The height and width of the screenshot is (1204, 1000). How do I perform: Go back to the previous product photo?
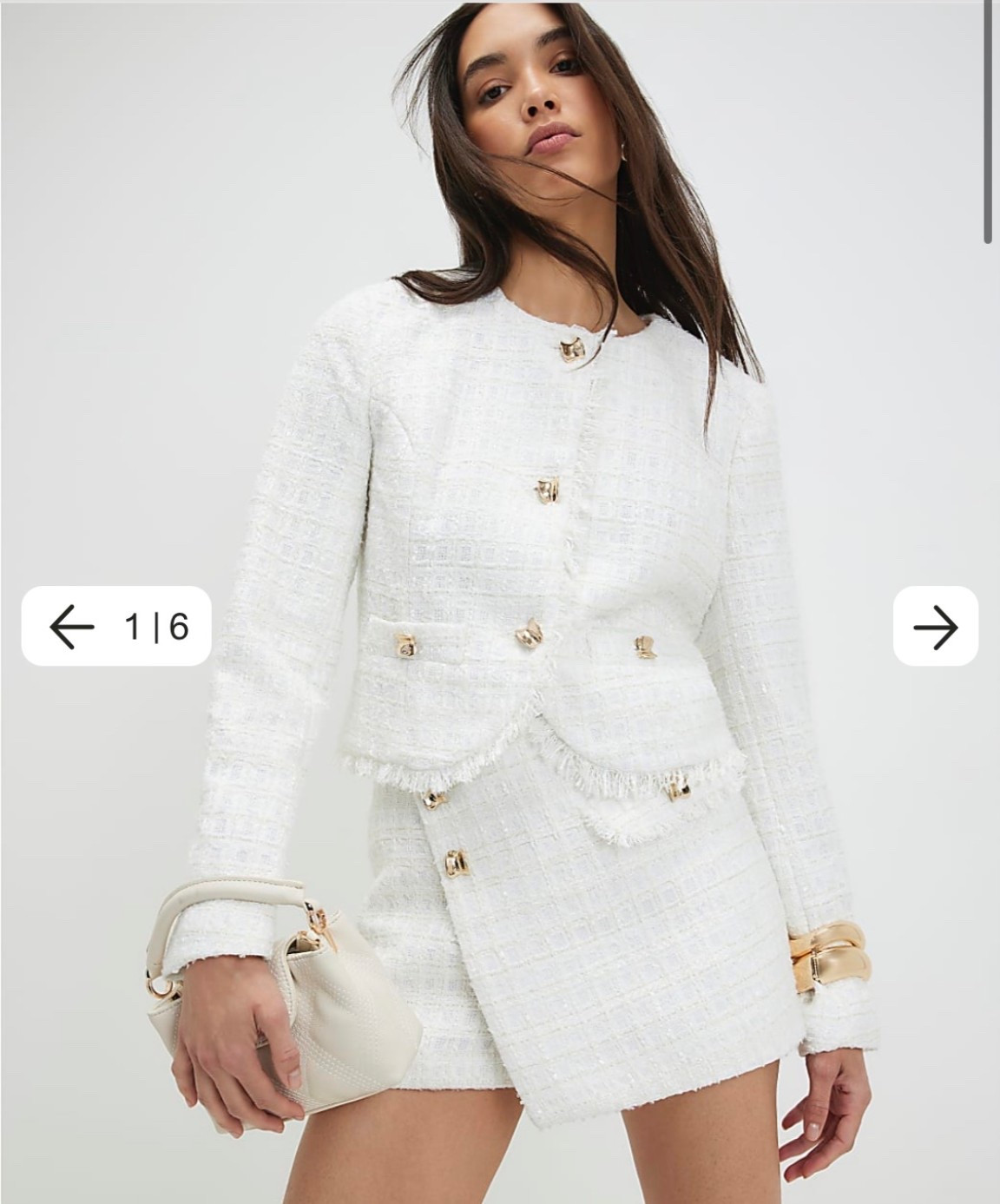pyautogui.click(x=72, y=627)
